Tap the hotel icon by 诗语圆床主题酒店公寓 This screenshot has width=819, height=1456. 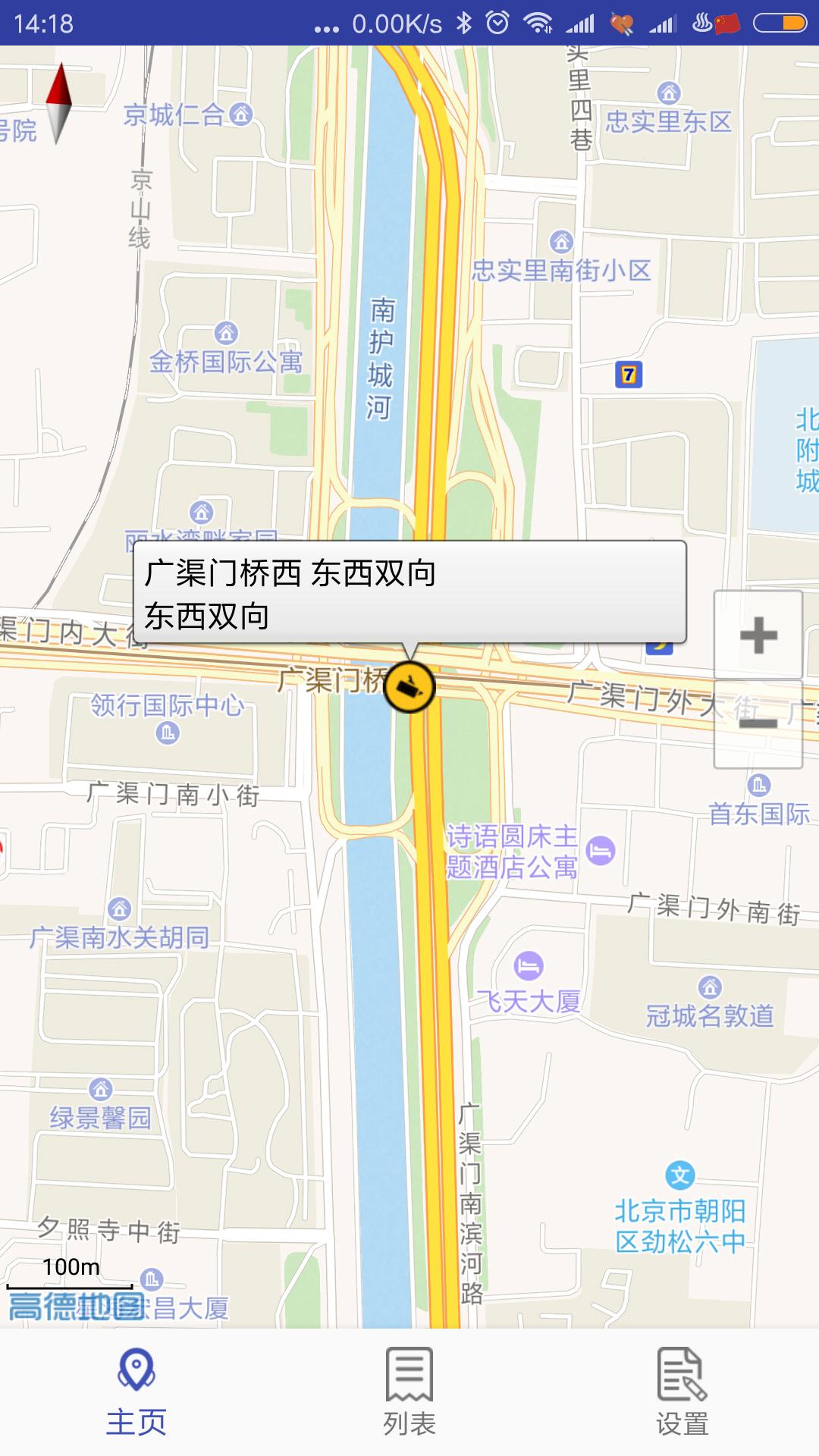click(600, 851)
